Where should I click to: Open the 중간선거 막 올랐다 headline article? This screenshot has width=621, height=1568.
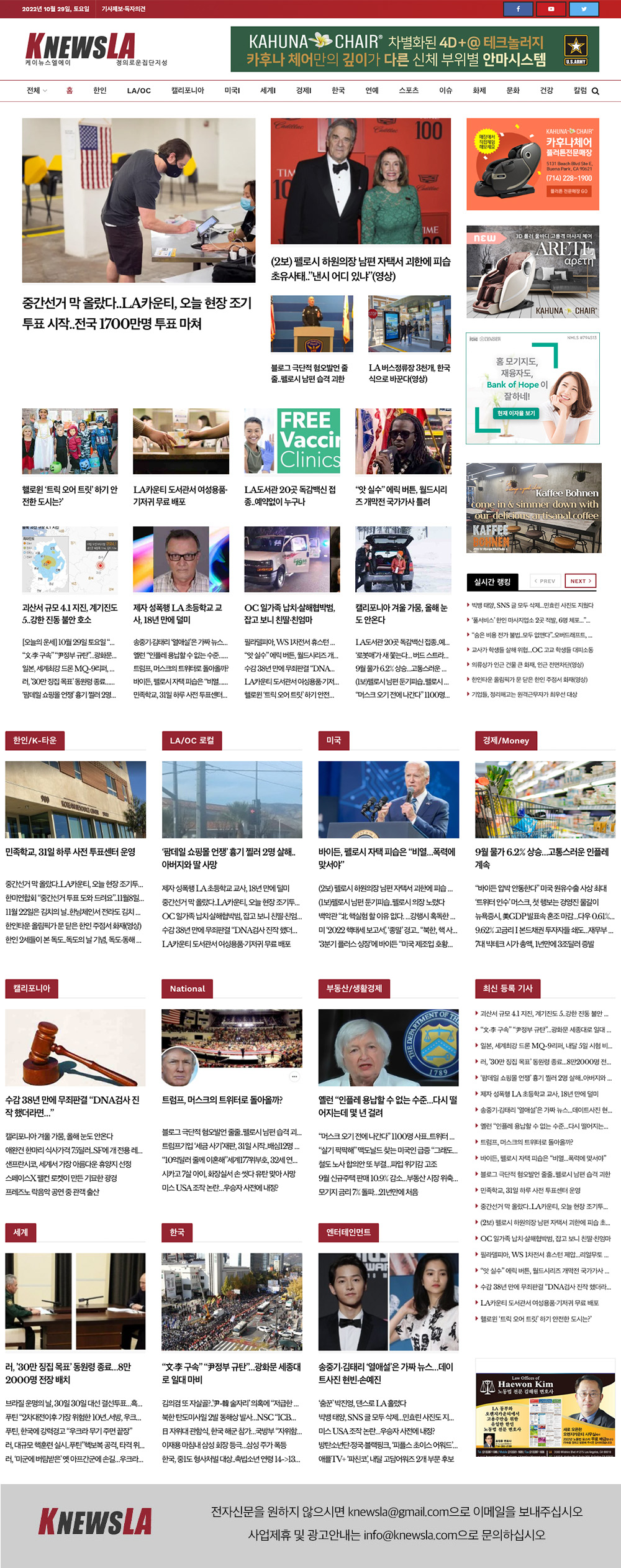(x=137, y=313)
